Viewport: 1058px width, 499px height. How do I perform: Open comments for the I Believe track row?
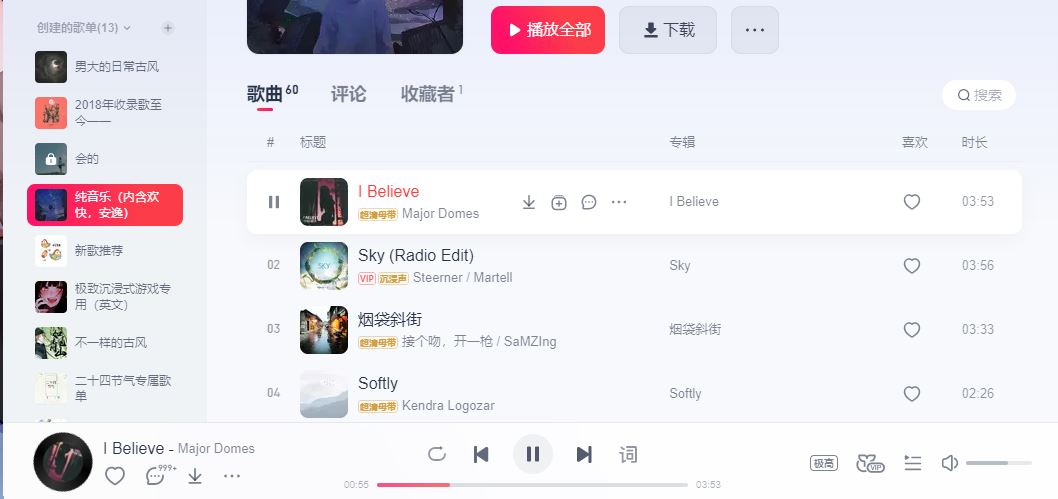click(x=589, y=202)
